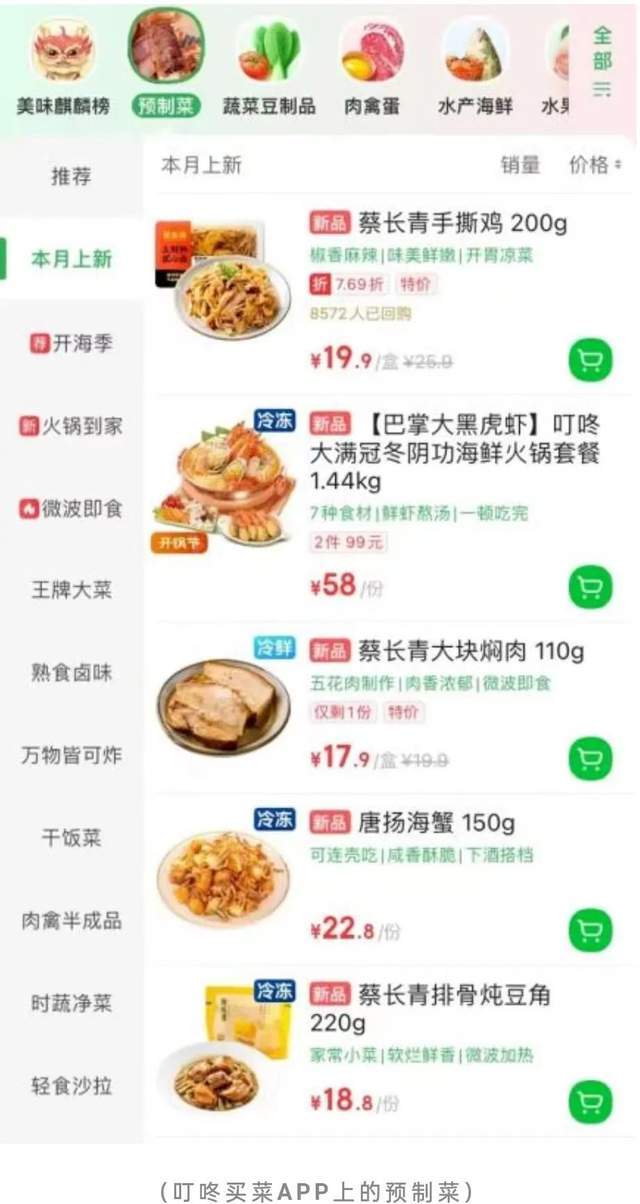Select 轻食沙拉 in the sidebar
640x1204 pixels.
coord(71,1086)
